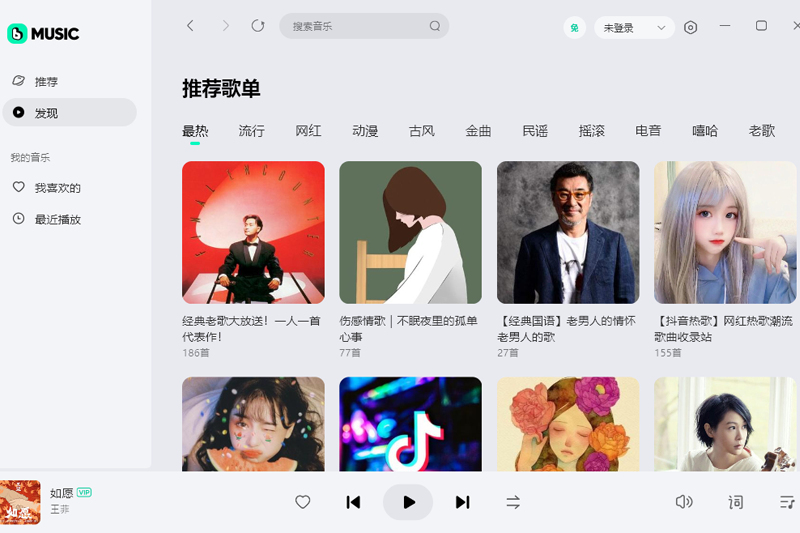Switch to the 古风 tab
The width and height of the screenshot is (800, 533).
422,131
